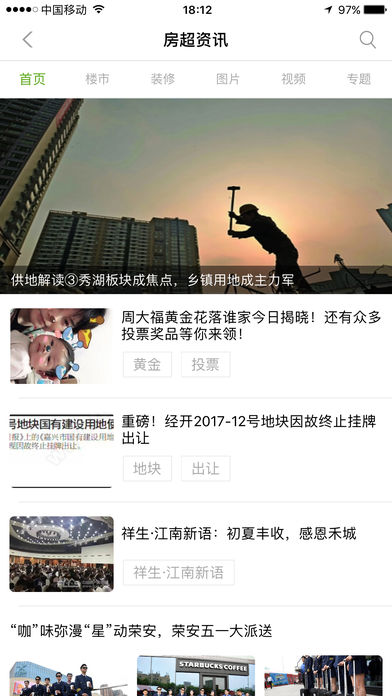Open the 供地解读 headline banner
The image size is (392, 696).
pyautogui.click(x=196, y=196)
